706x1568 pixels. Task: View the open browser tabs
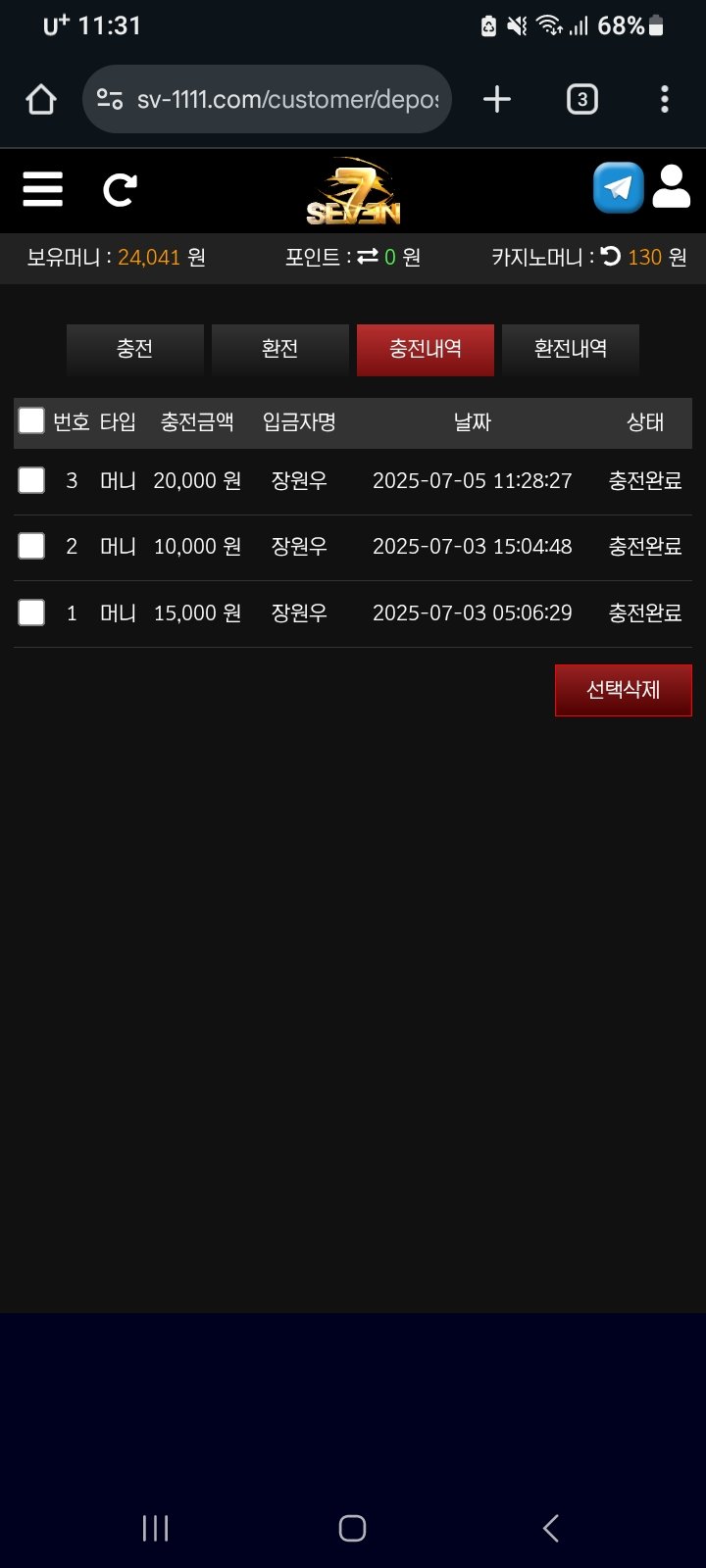click(582, 99)
